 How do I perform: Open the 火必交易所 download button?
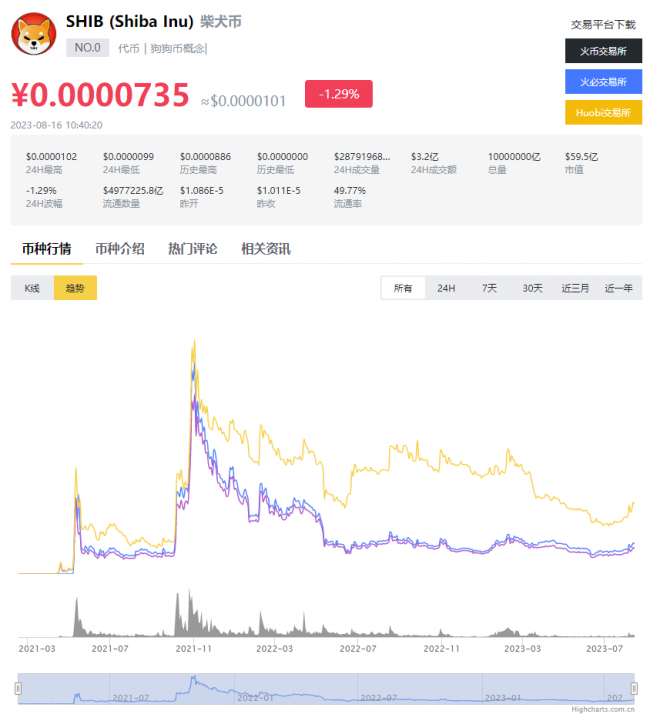(603, 81)
